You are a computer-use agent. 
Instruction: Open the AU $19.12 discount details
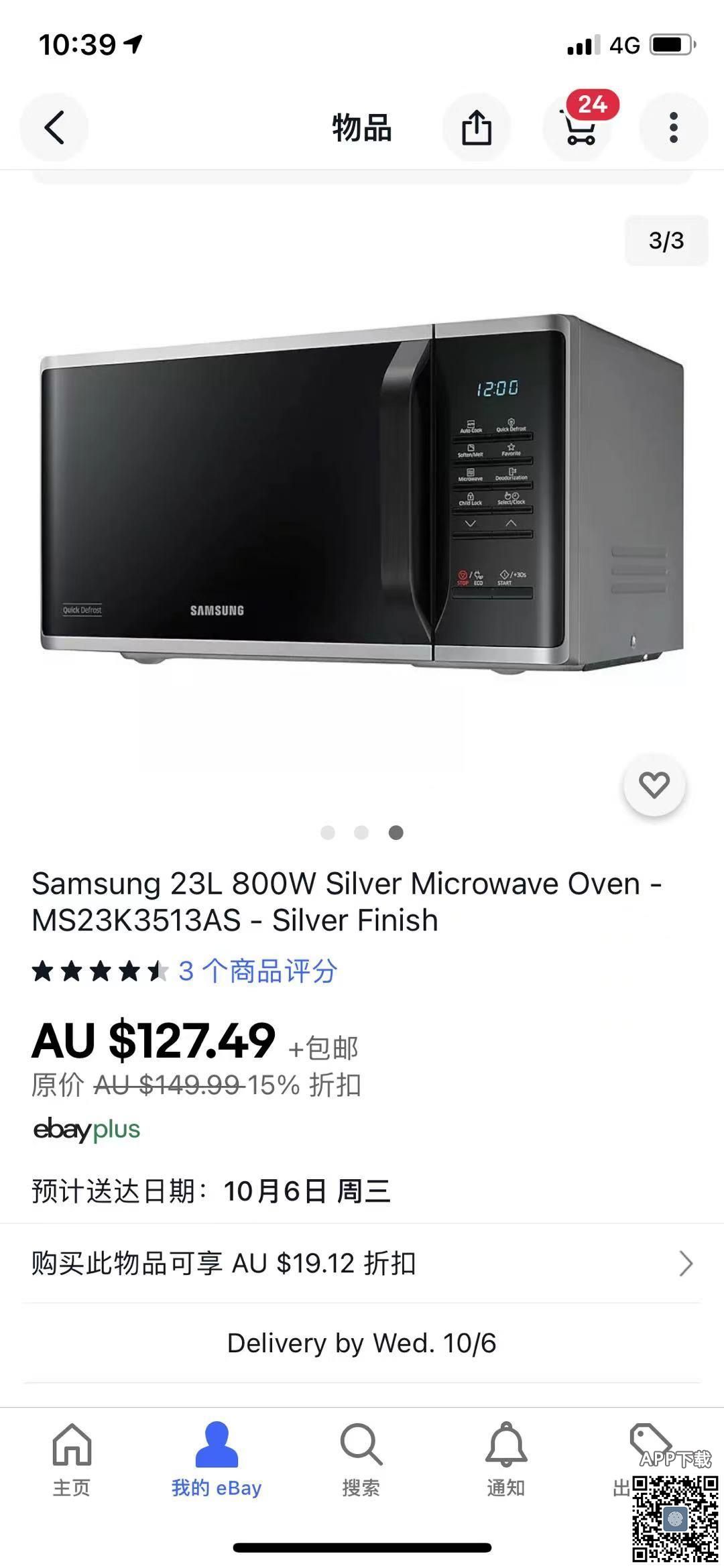362,1264
